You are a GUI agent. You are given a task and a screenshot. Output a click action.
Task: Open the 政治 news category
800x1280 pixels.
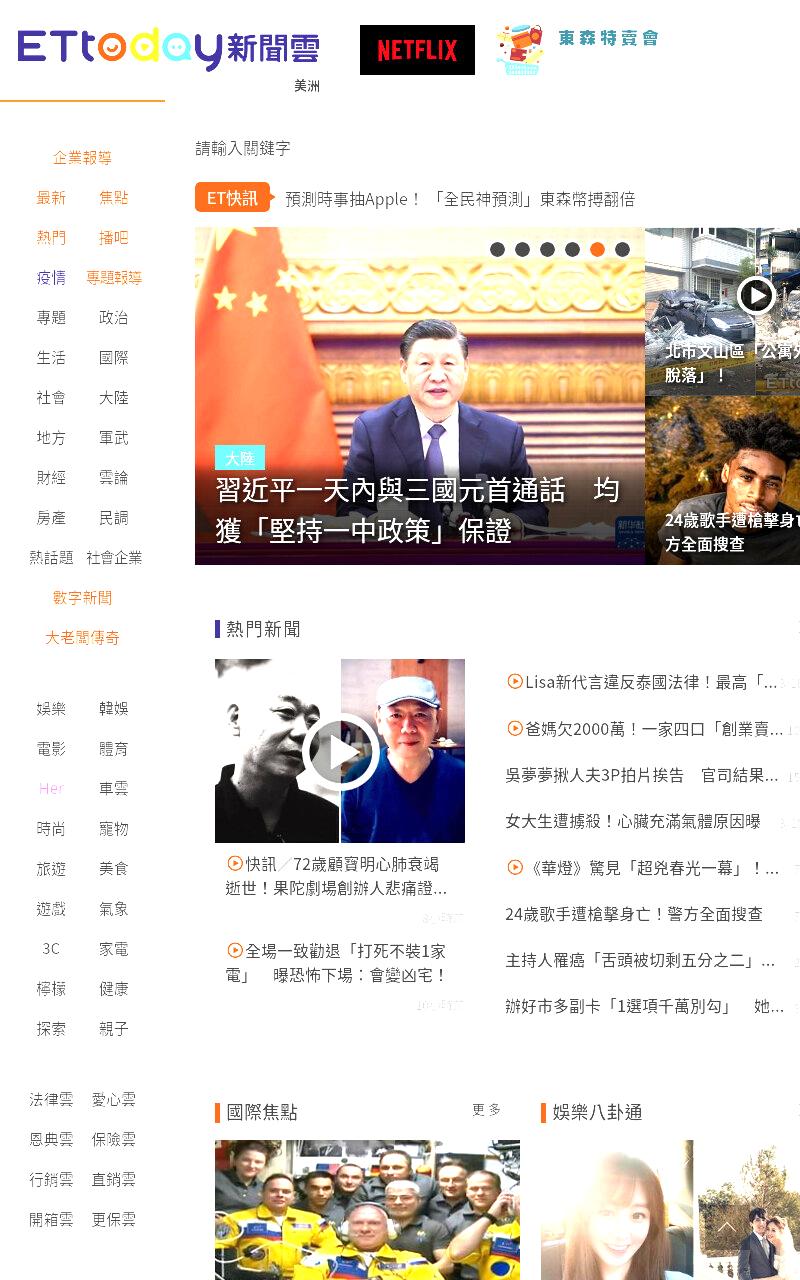tap(113, 317)
